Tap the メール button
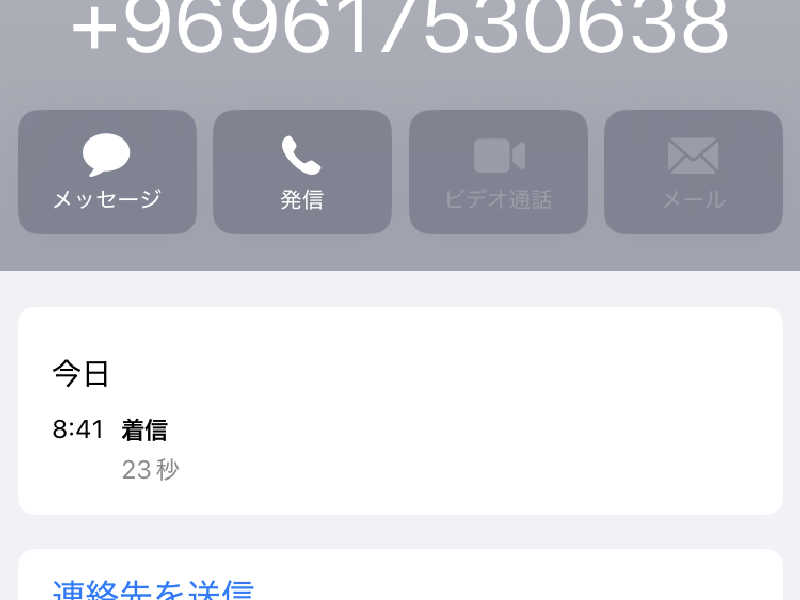 tap(693, 172)
